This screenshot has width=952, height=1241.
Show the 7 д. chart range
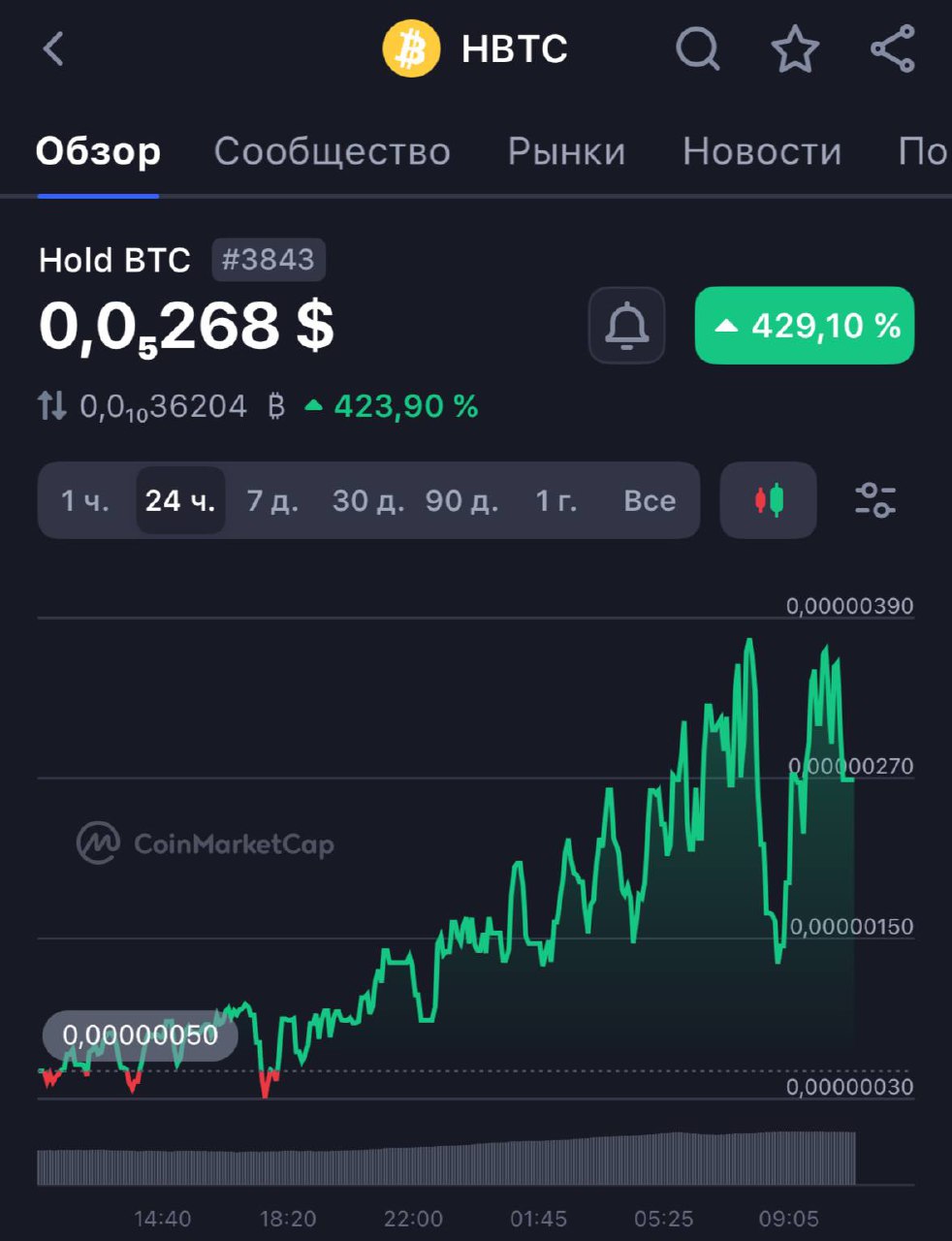[272, 501]
